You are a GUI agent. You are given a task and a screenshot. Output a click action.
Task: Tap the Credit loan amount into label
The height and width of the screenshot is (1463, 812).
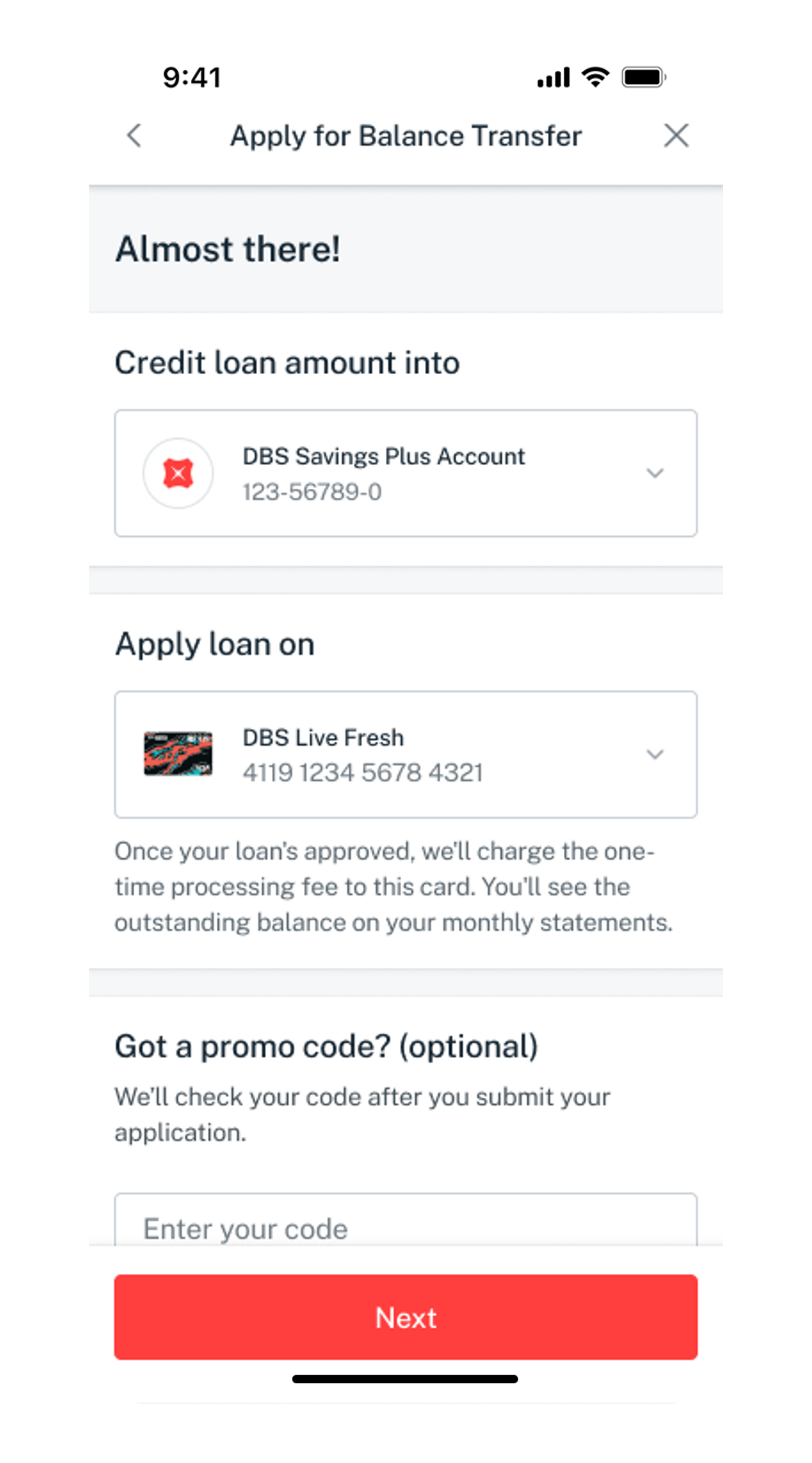point(288,362)
